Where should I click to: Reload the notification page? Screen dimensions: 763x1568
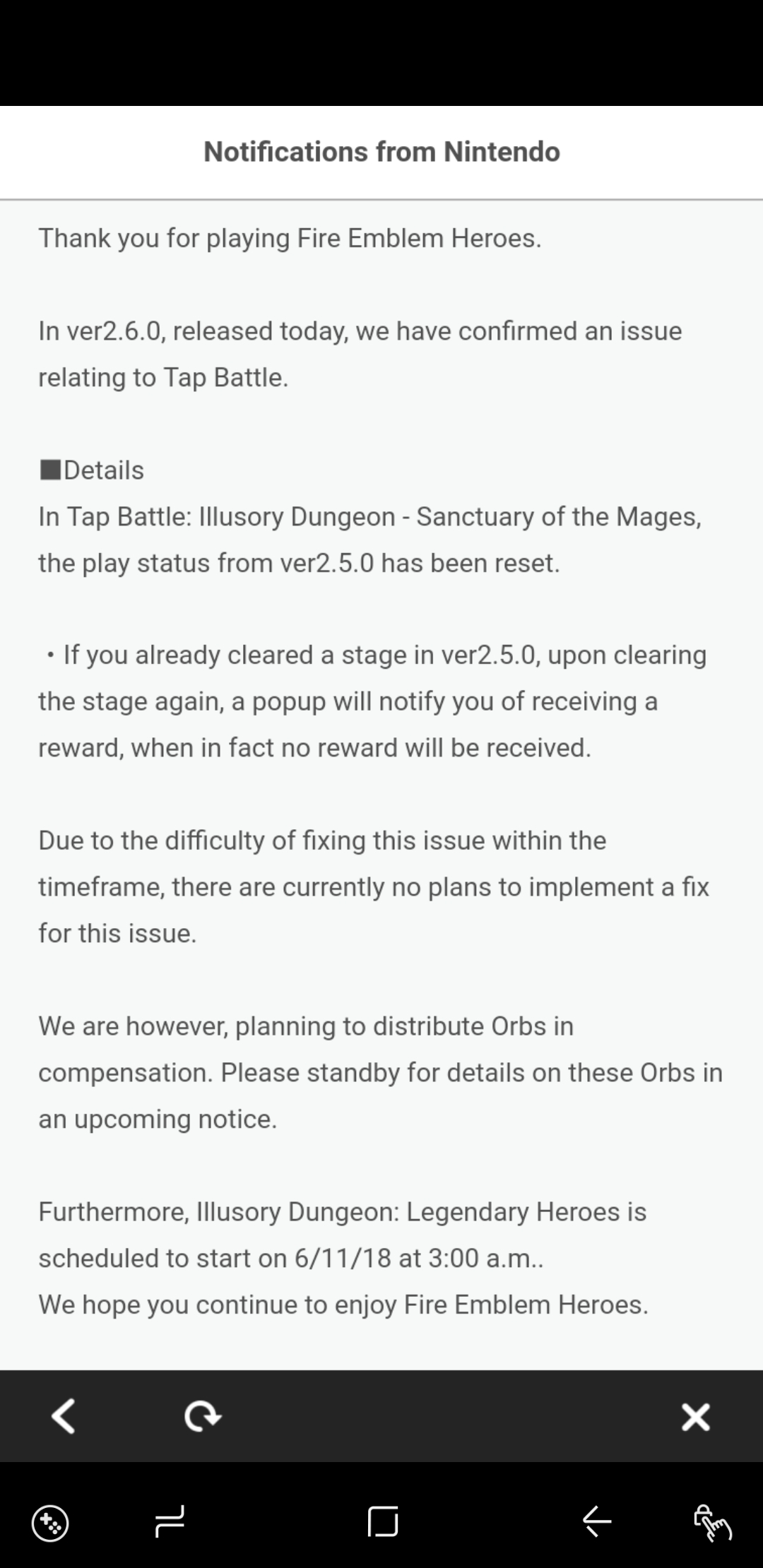coord(203,1416)
